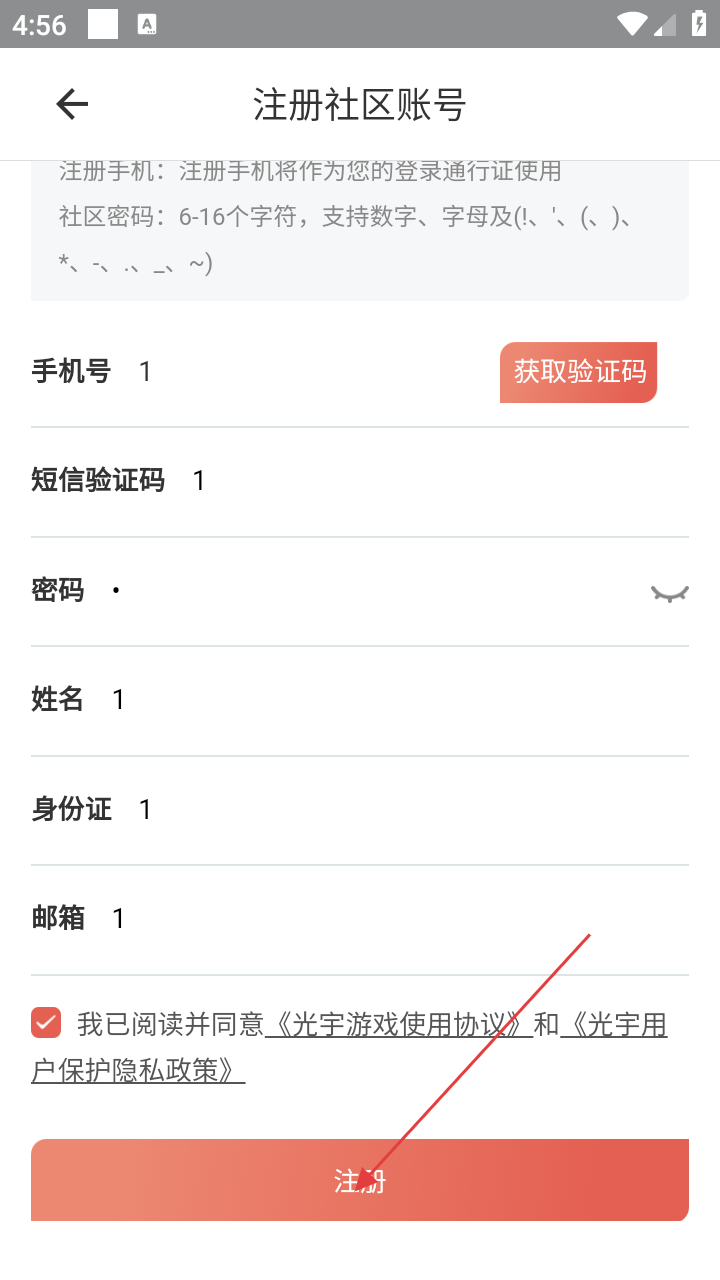This screenshot has height=1280, width=720.
Task: Show the password with the eye icon
Action: coord(669,592)
